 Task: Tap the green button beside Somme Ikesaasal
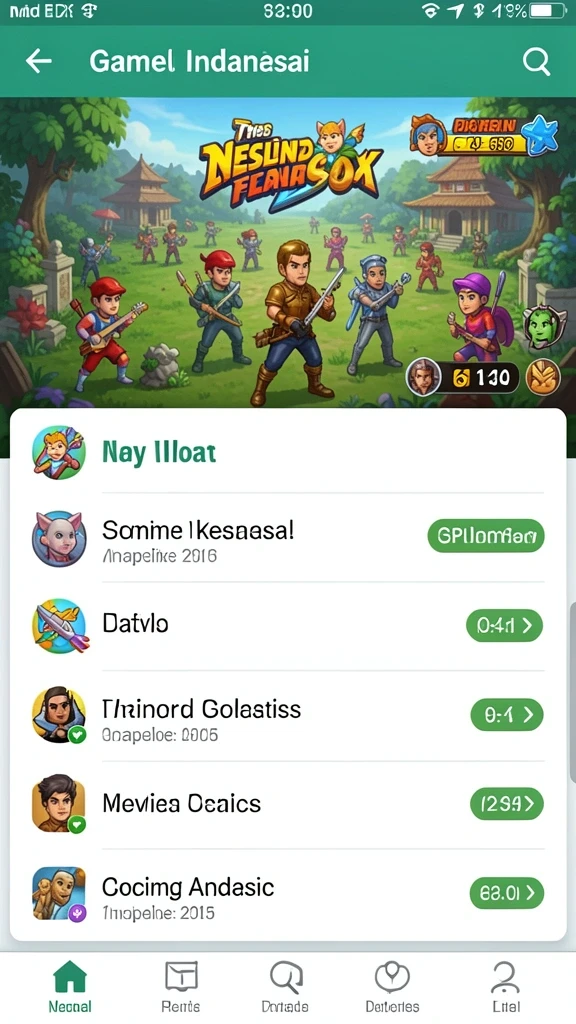[486, 536]
